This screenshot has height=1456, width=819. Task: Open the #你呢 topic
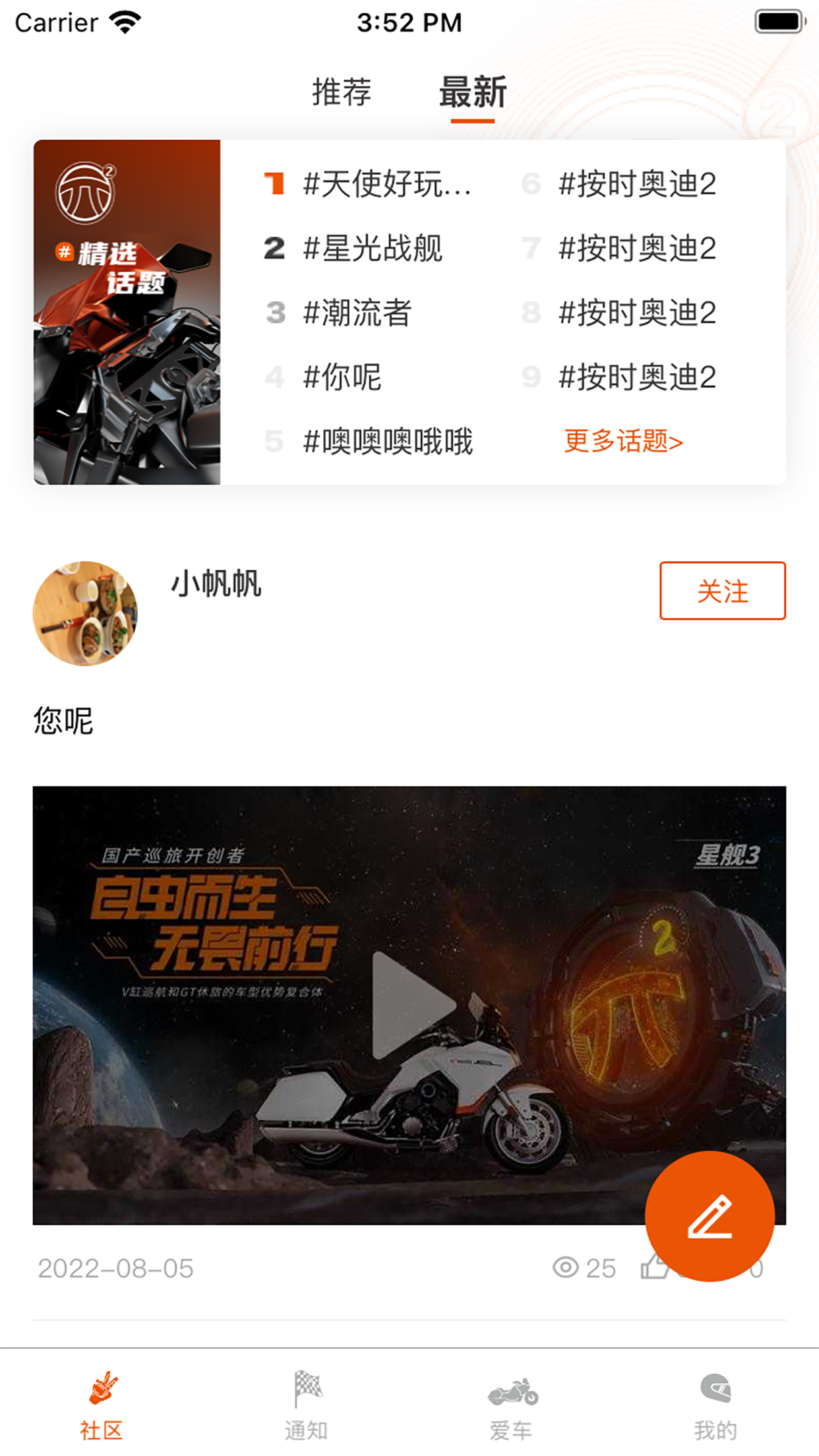342,377
